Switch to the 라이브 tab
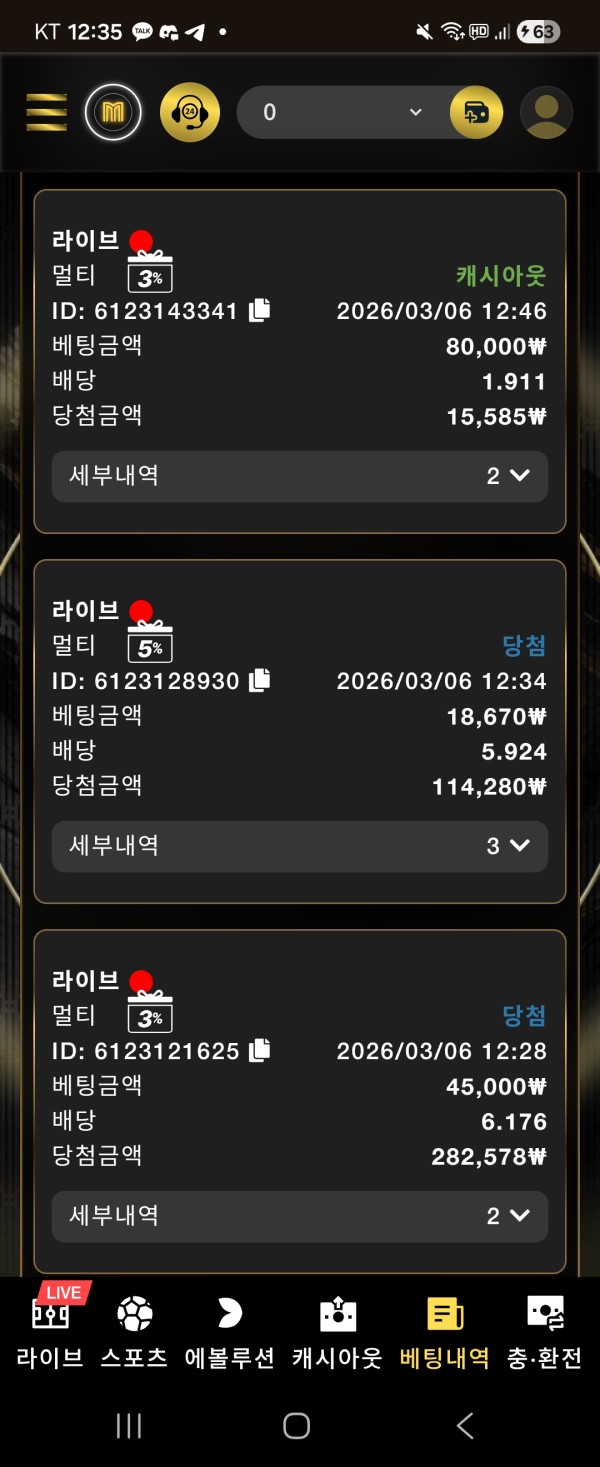Screen dimensions: 600x1467 coord(50,1332)
